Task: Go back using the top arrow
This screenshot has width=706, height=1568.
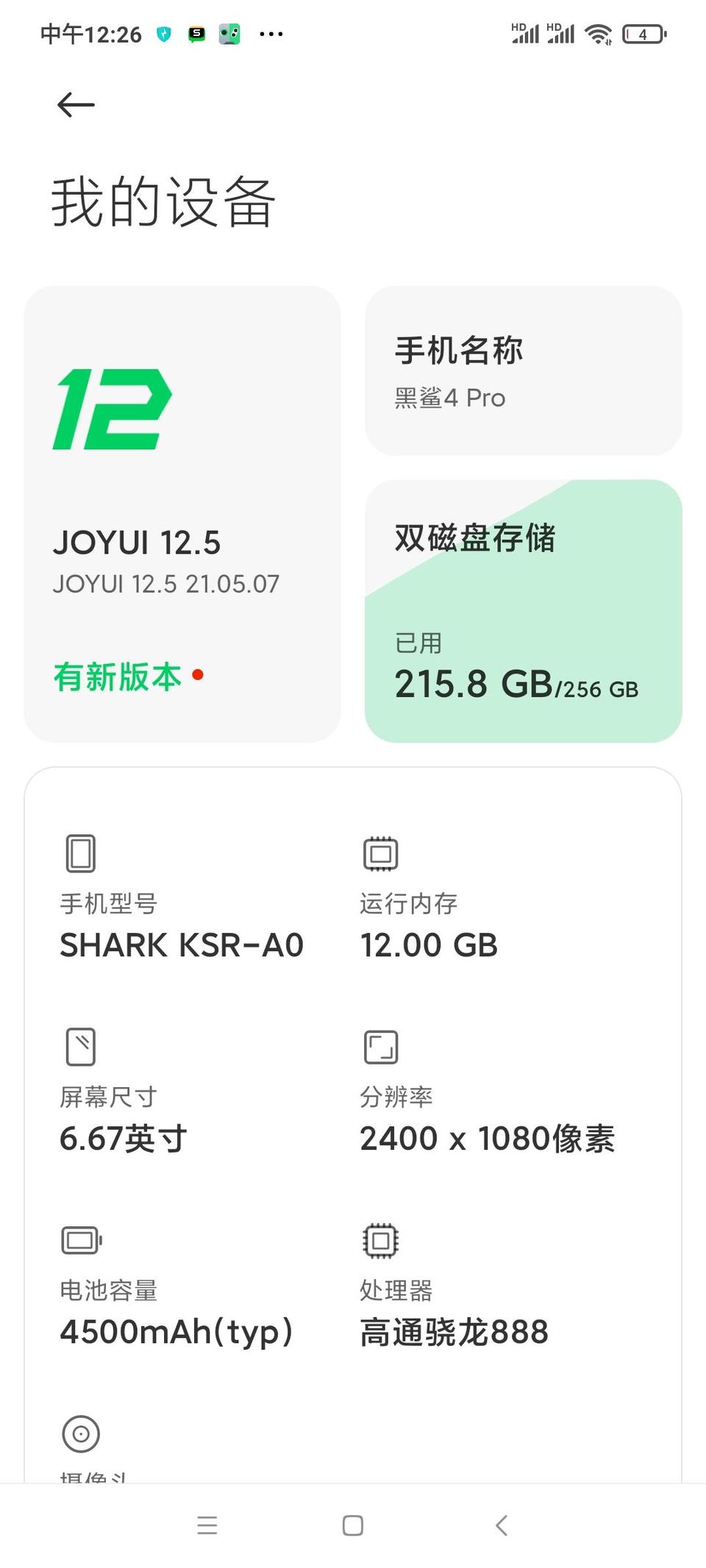Action: pos(76,105)
